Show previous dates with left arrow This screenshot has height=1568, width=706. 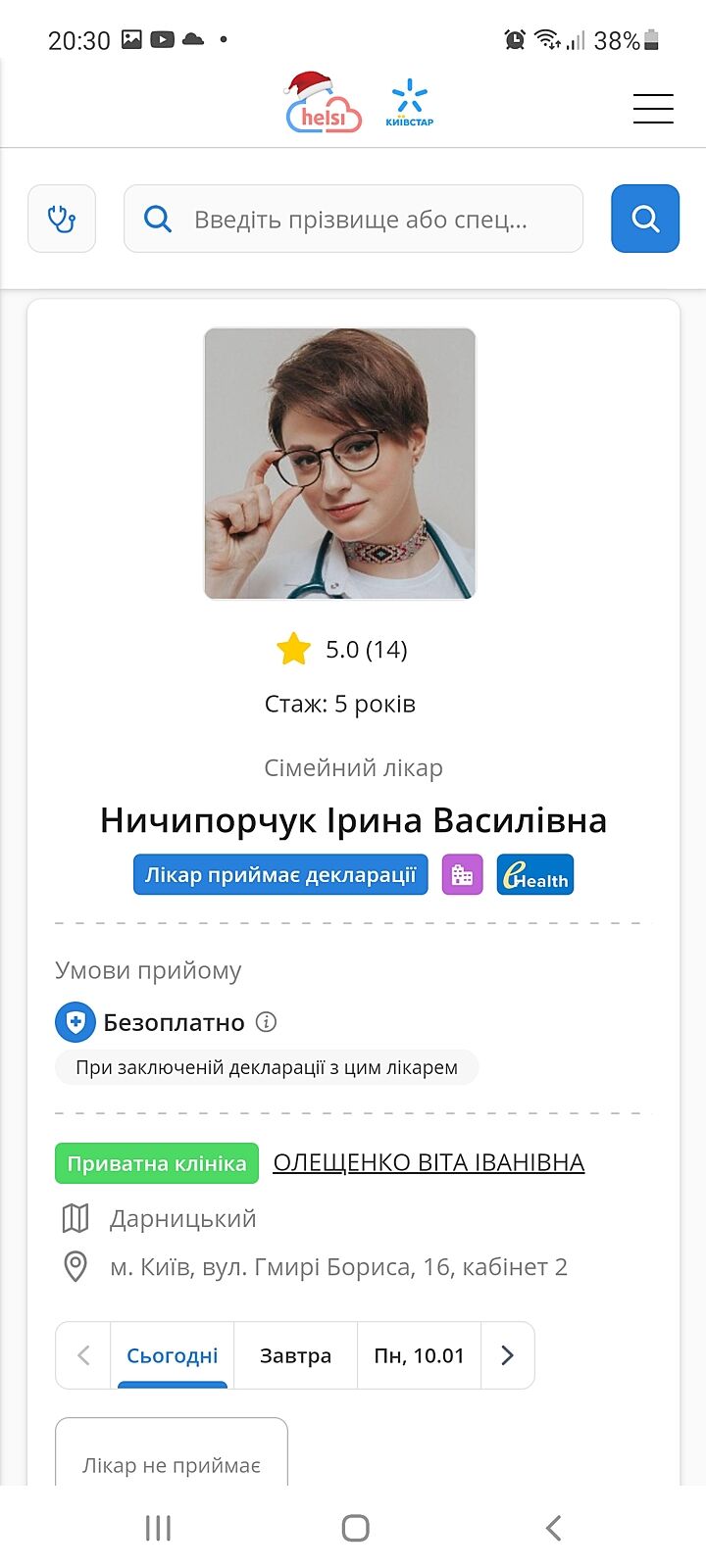point(83,1355)
